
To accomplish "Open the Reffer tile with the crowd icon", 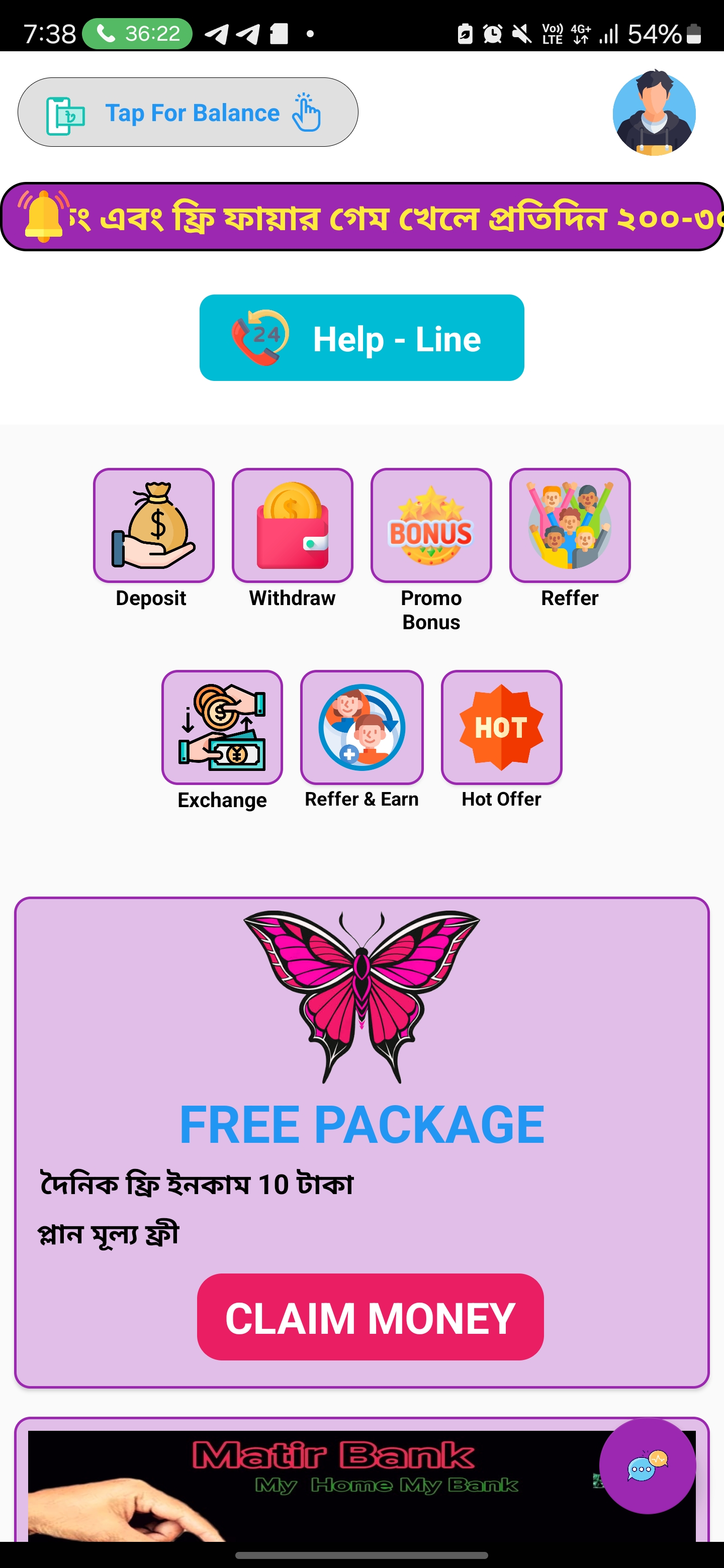I will 570,525.
